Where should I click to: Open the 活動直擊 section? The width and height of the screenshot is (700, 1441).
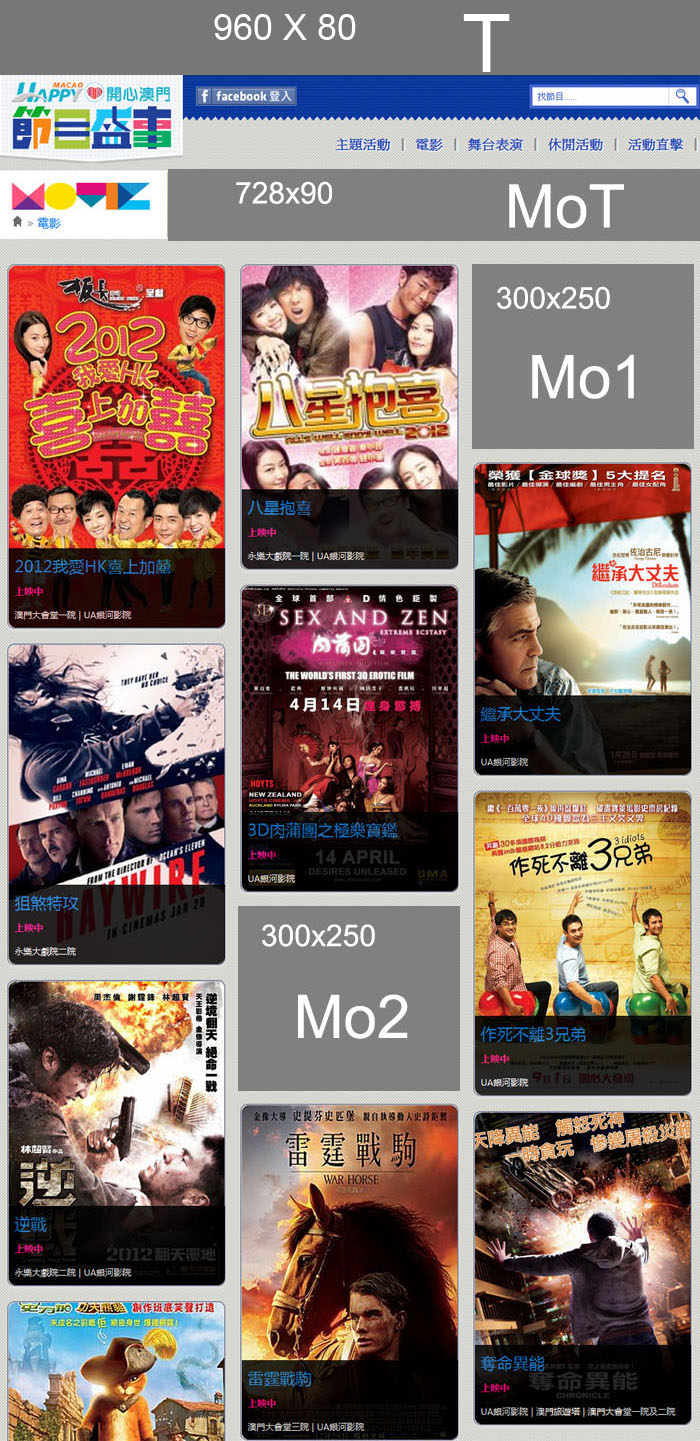tap(655, 144)
